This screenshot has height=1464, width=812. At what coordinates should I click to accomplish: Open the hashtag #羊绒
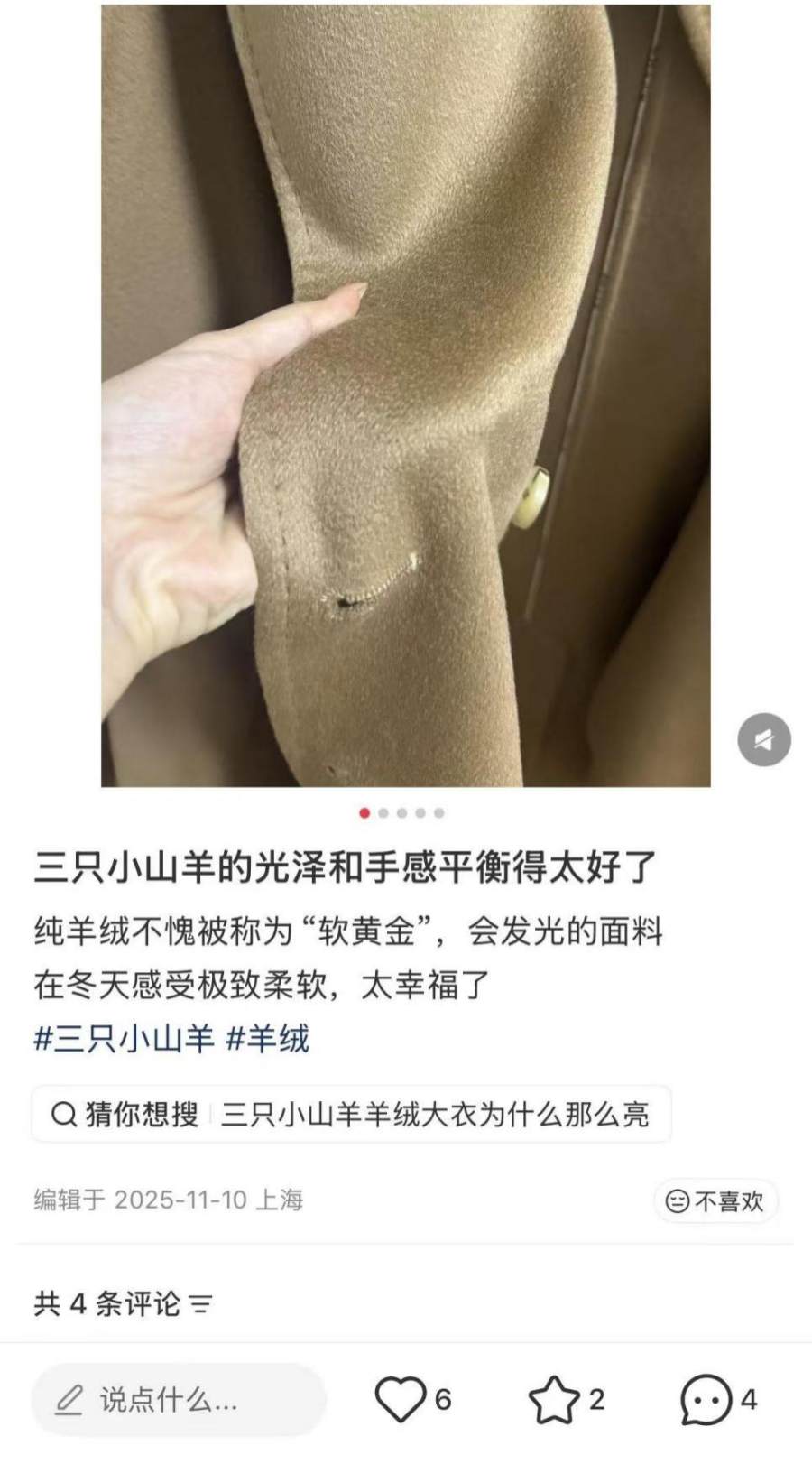coord(267,1039)
